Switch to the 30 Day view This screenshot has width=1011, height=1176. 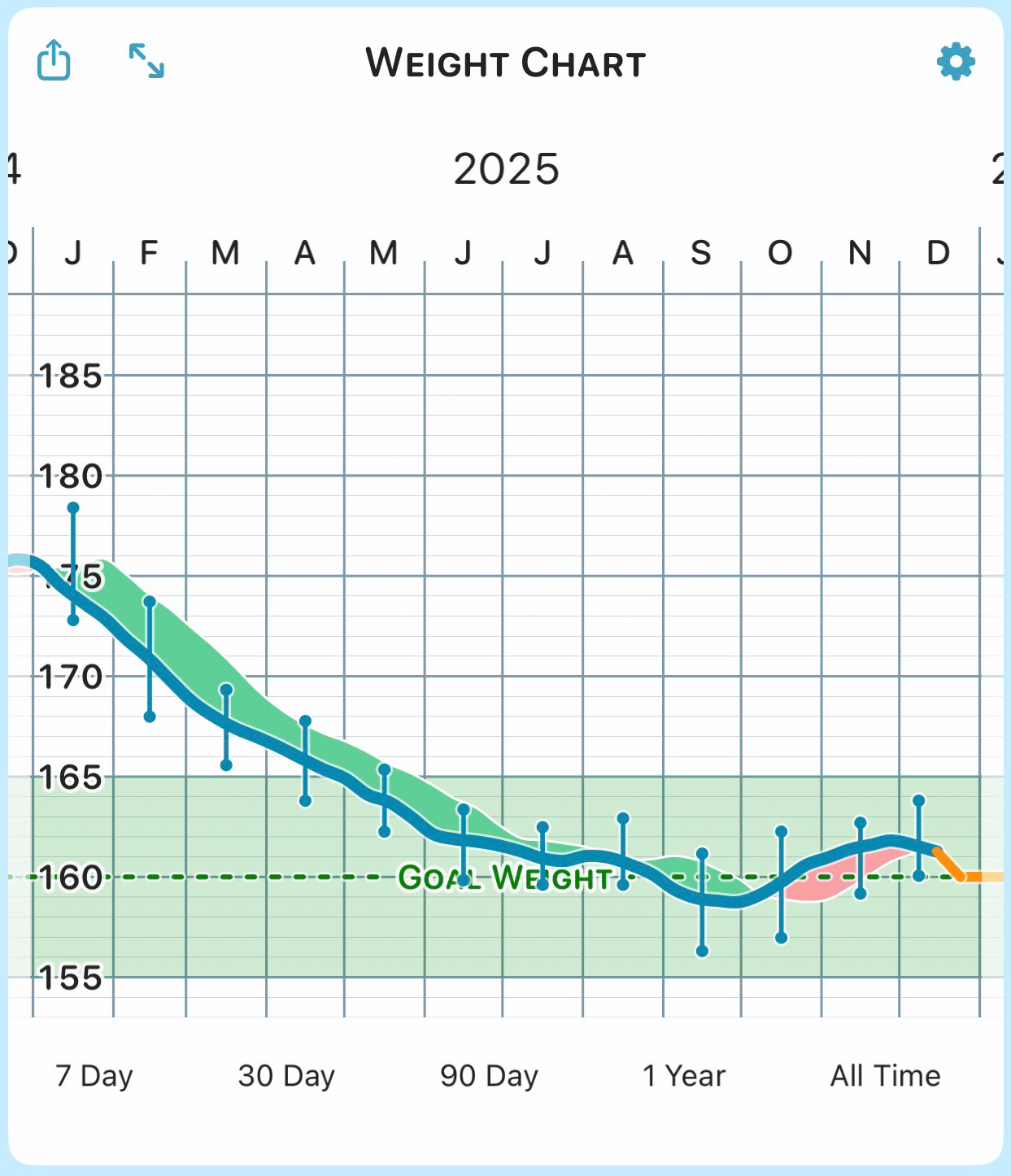point(285,1075)
